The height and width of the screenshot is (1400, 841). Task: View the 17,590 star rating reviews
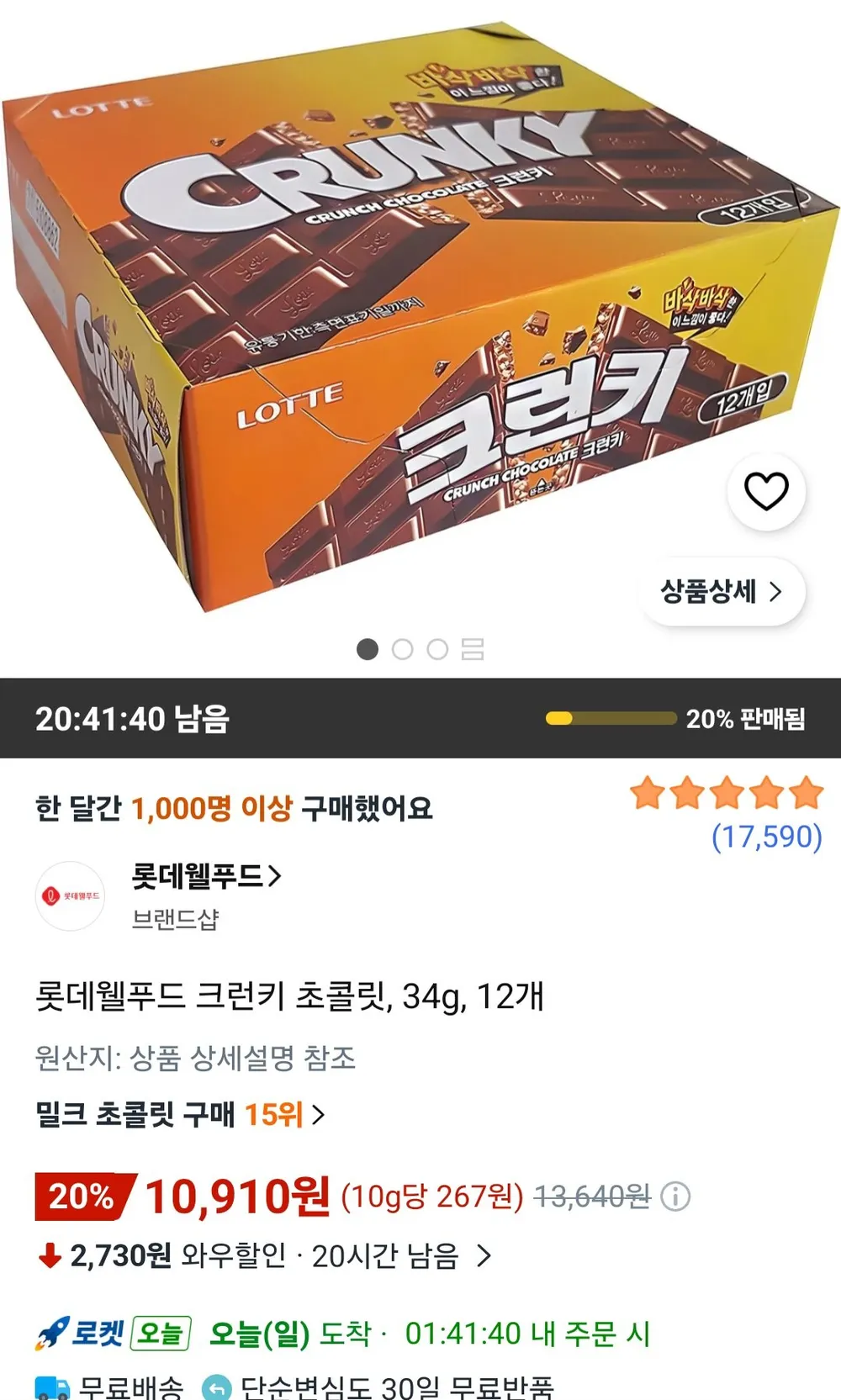(x=727, y=813)
